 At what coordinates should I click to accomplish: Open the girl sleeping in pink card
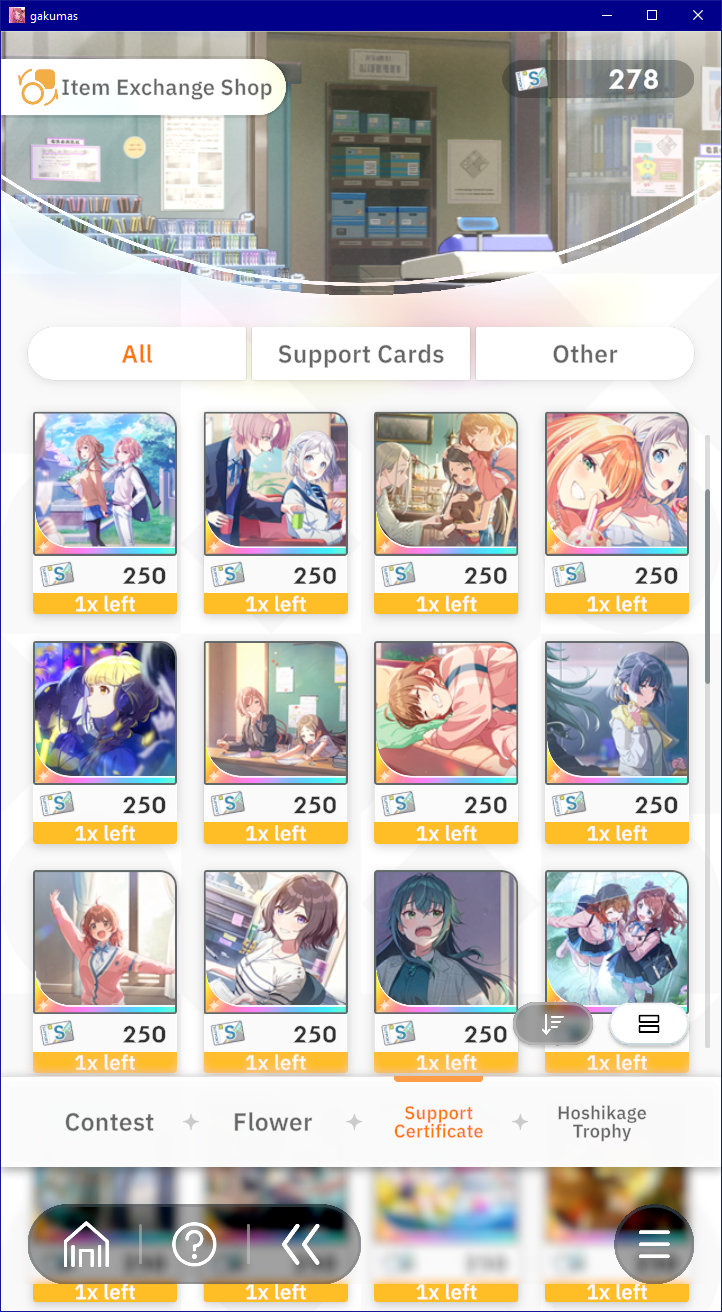(x=446, y=713)
